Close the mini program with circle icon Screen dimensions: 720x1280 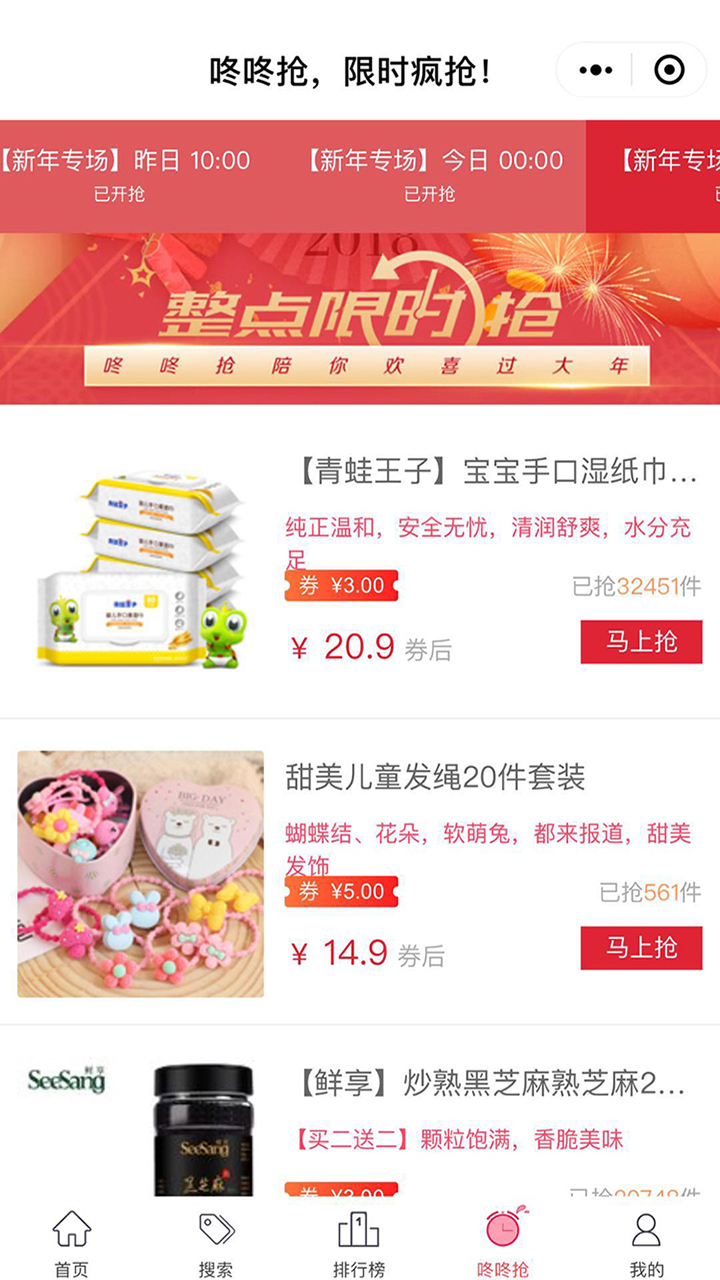tap(669, 70)
